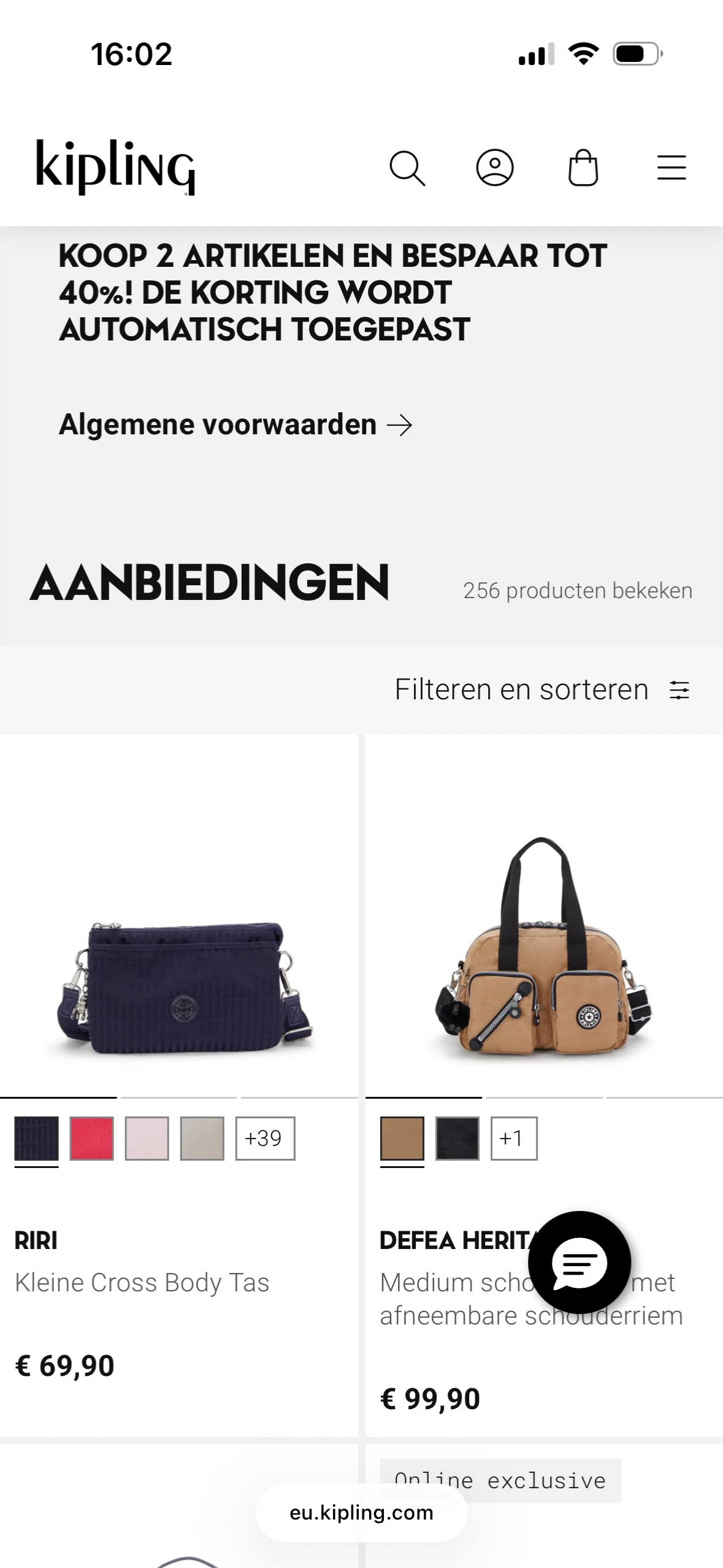The width and height of the screenshot is (723, 1568).
Task: Tap the eu.kipling.com address pill
Action: tap(361, 1513)
